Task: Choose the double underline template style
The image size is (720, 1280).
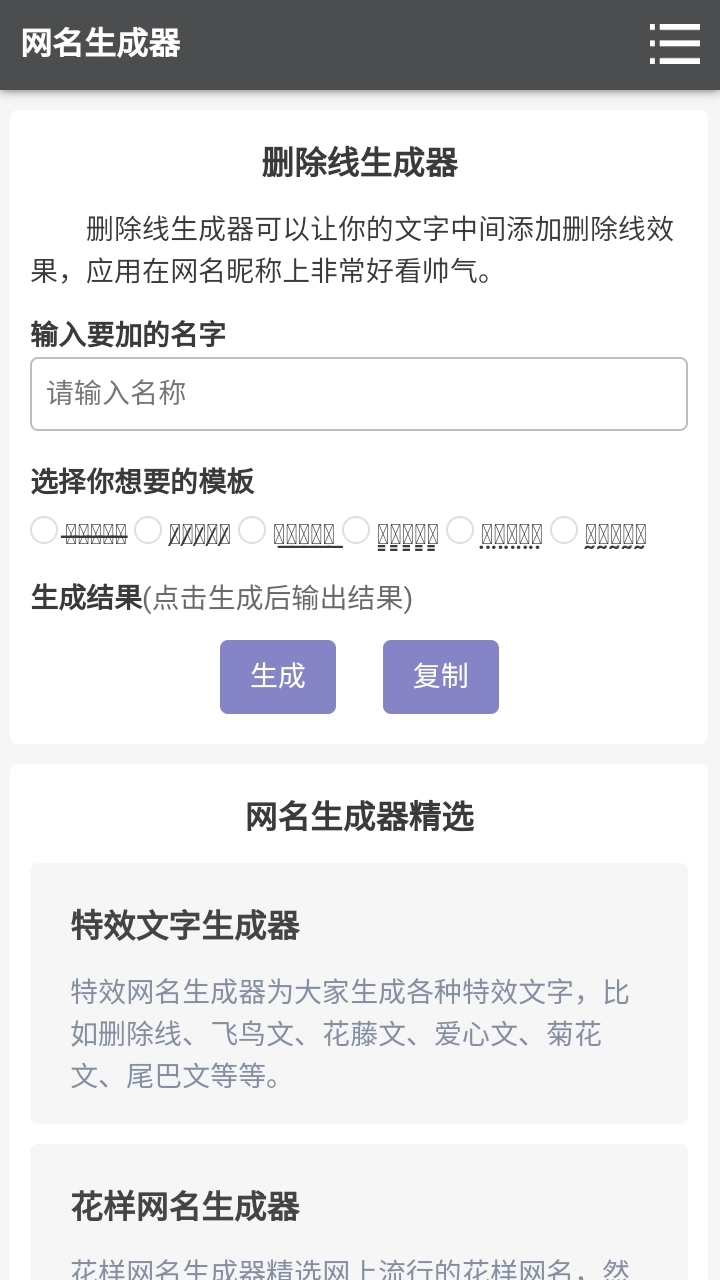Action: tap(356, 531)
